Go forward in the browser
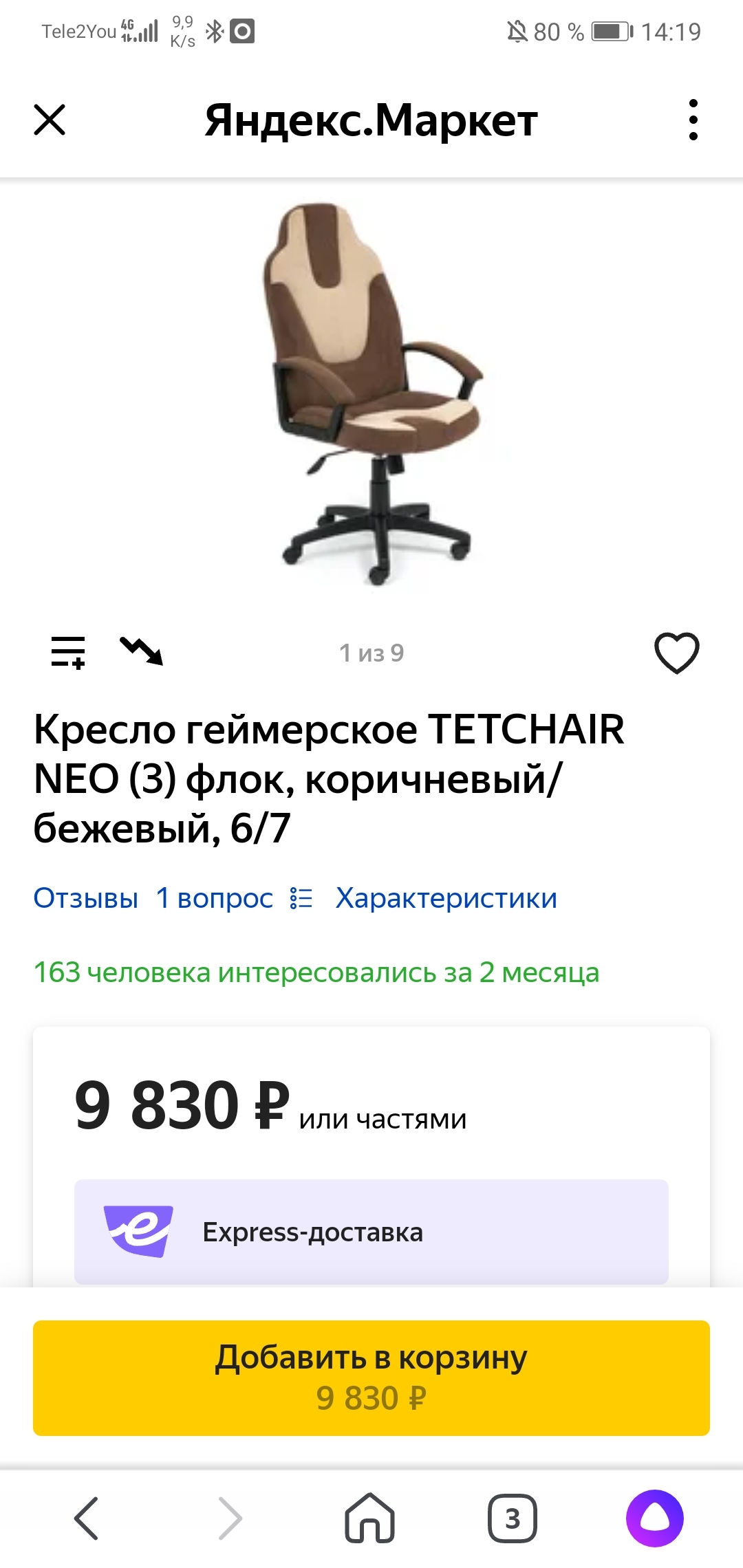This screenshot has height=1568, width=743. pos(230,1518)
